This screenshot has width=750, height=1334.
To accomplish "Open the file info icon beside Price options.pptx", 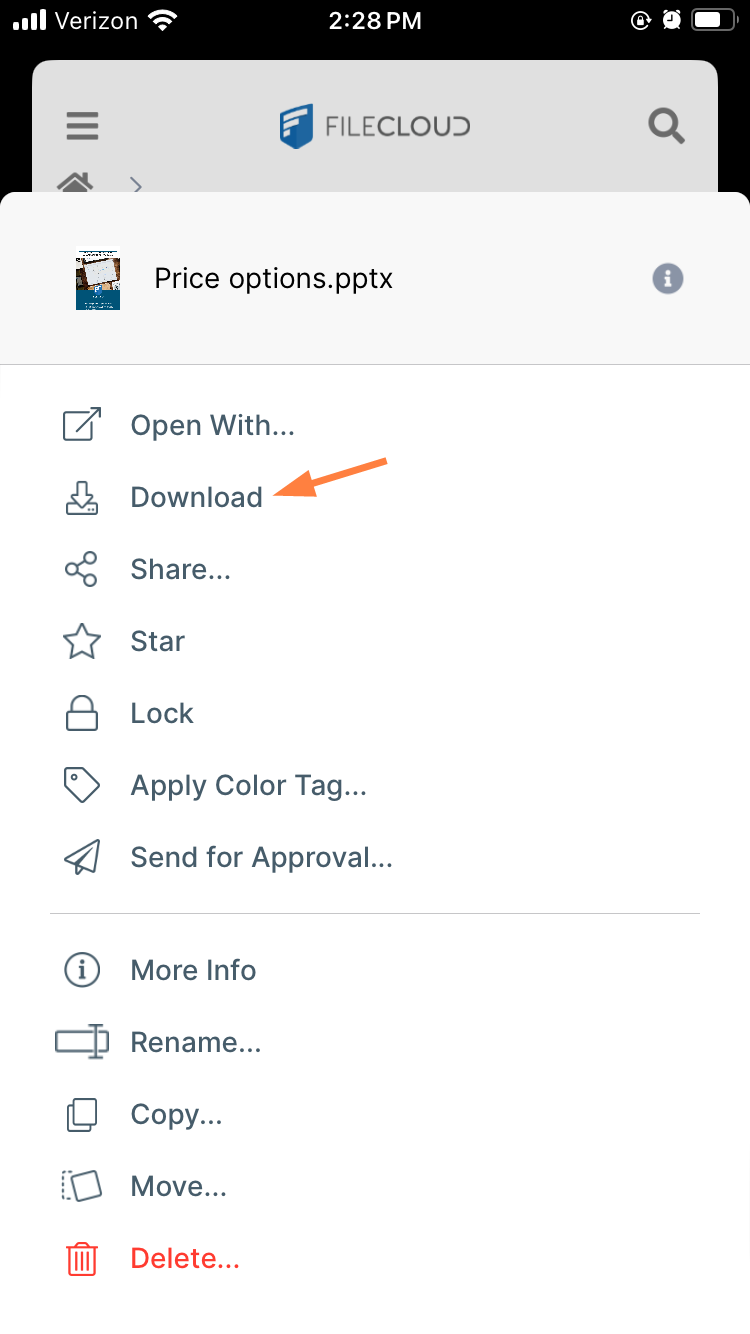I will (668, 278).
